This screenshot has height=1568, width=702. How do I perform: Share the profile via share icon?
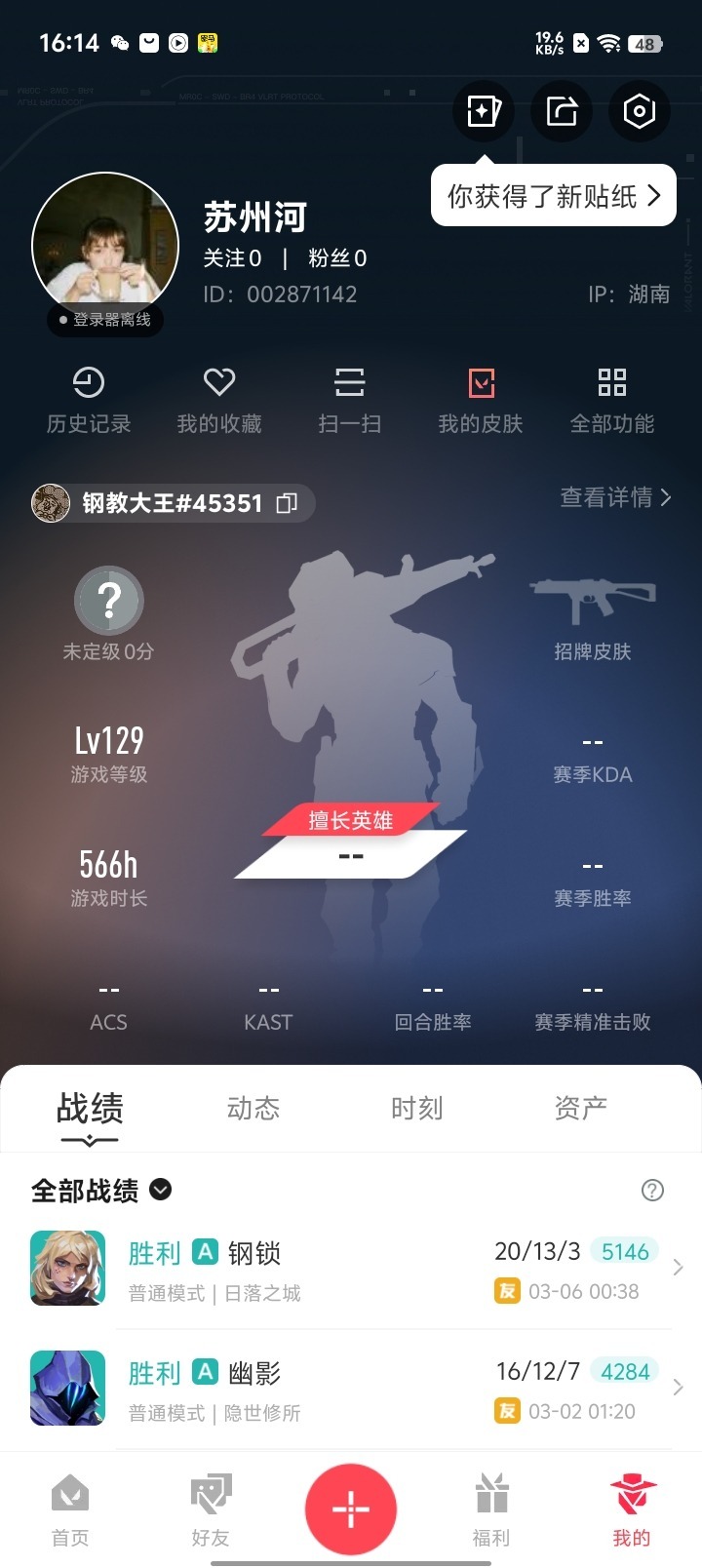coord(562,110)
